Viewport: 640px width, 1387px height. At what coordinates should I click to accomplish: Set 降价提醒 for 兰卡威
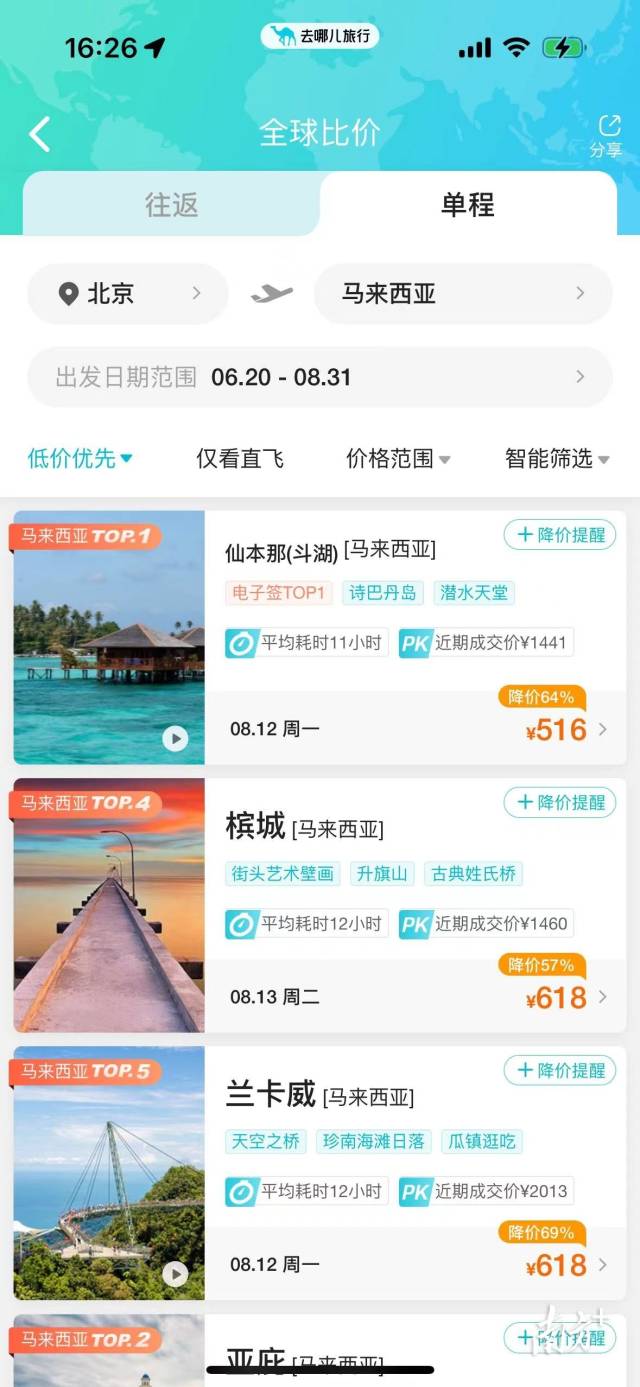tap(560, 1070)
